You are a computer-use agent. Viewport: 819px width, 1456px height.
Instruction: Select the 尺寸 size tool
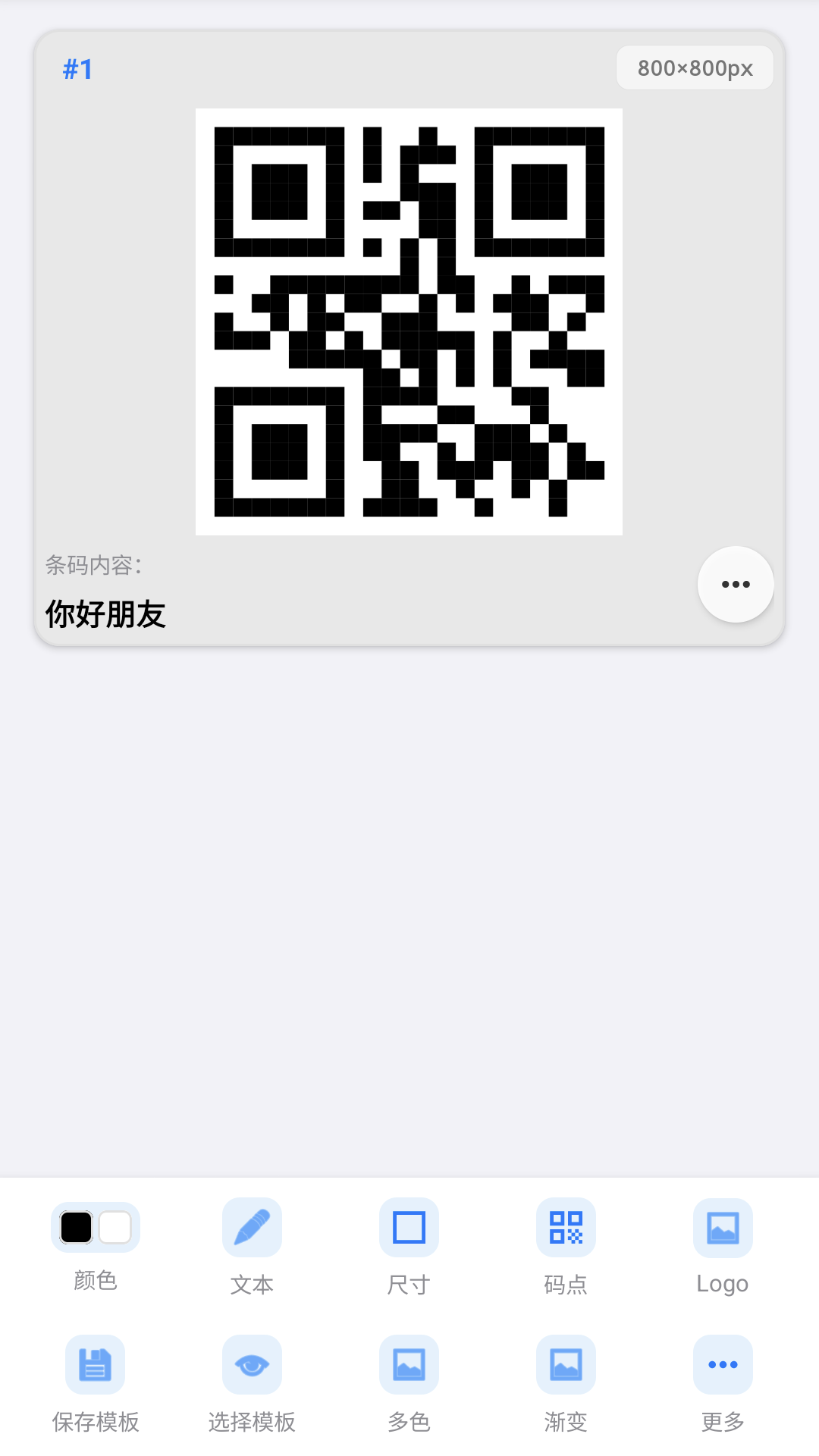pos(409,1244)
